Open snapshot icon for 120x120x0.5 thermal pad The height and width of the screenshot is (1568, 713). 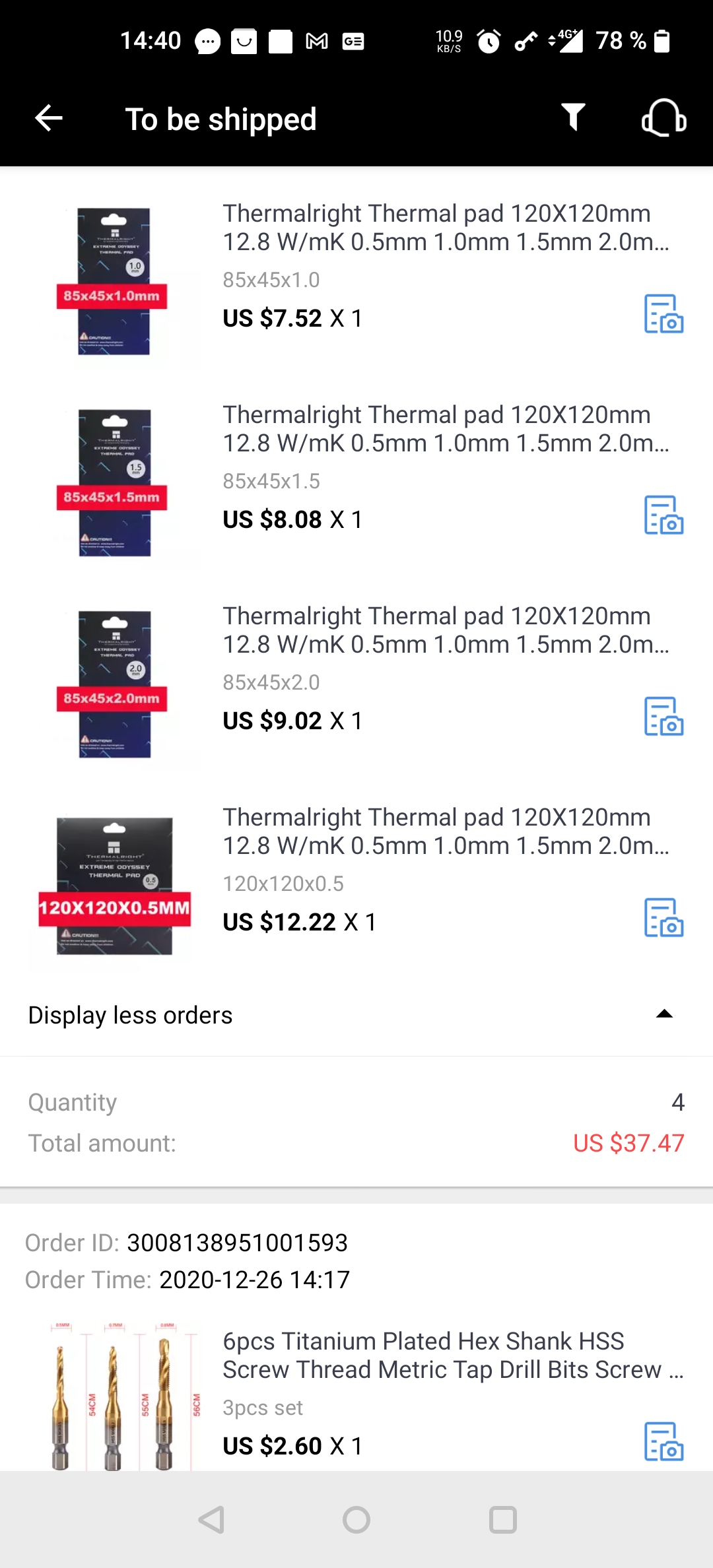(663, 917)
